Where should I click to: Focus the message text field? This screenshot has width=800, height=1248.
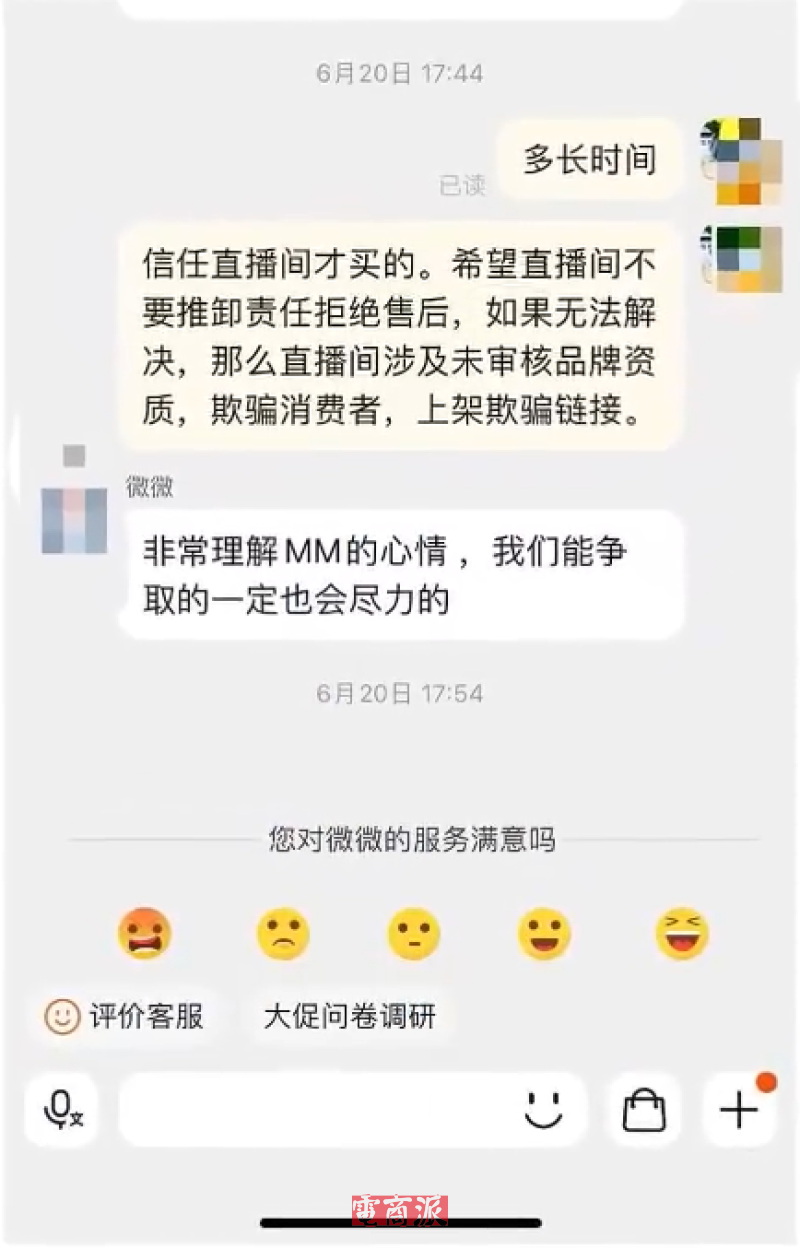point(320,1110)
